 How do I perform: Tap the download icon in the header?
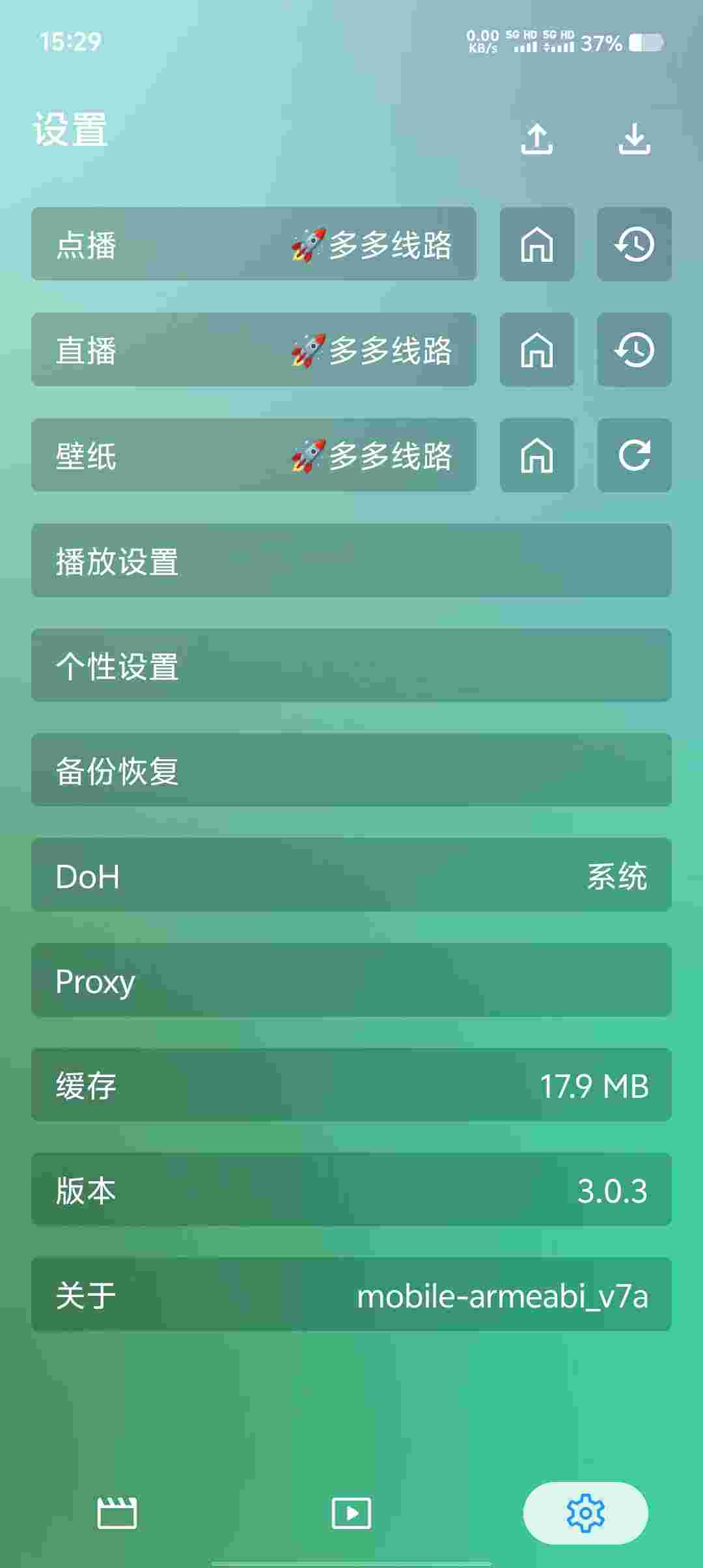point(634,139)
